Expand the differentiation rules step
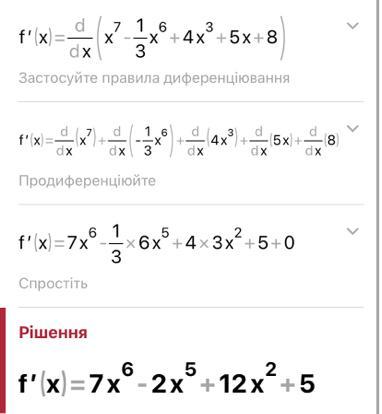The width and height of the screenshot is (382, 414). click(353, 26)
